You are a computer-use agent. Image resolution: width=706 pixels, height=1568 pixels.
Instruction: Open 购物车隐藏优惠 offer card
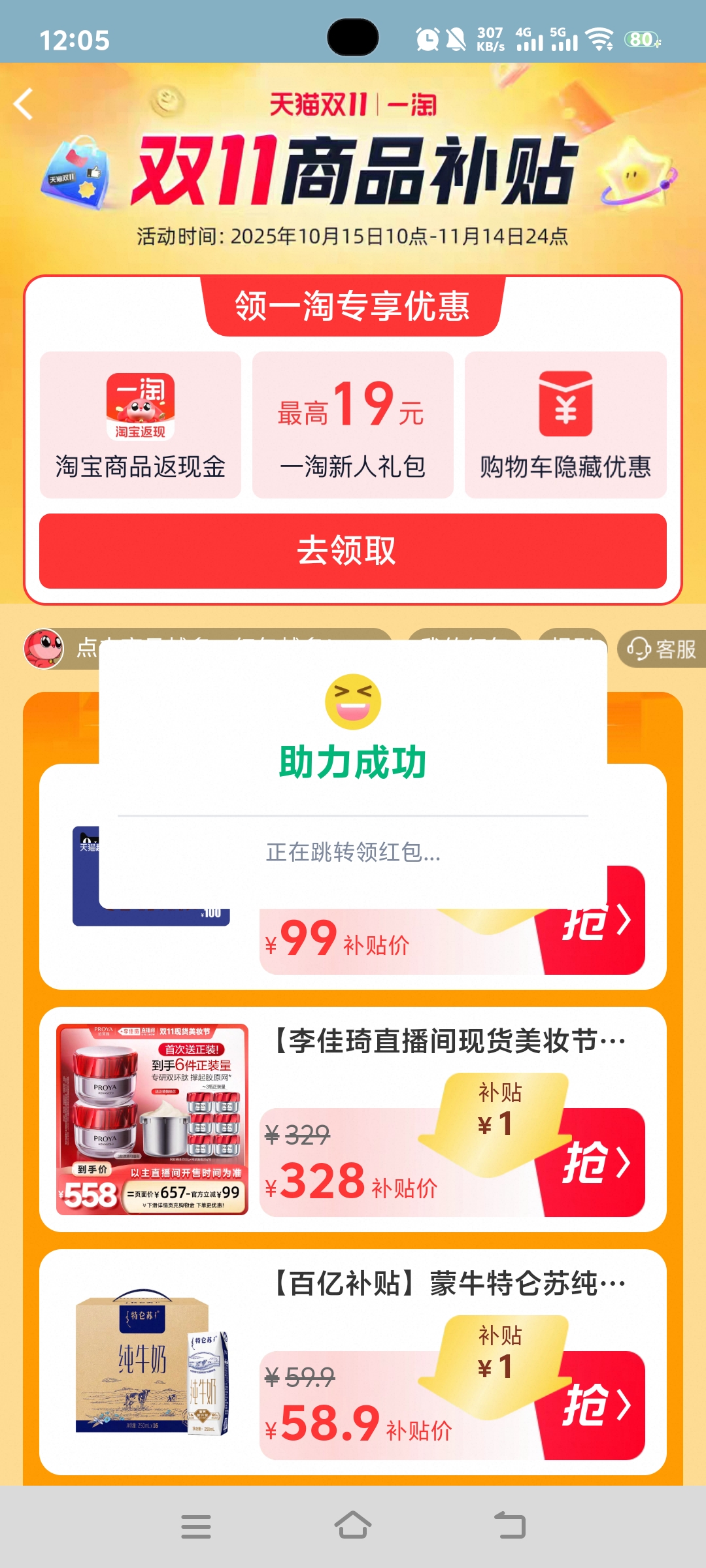tap(565, 425)
